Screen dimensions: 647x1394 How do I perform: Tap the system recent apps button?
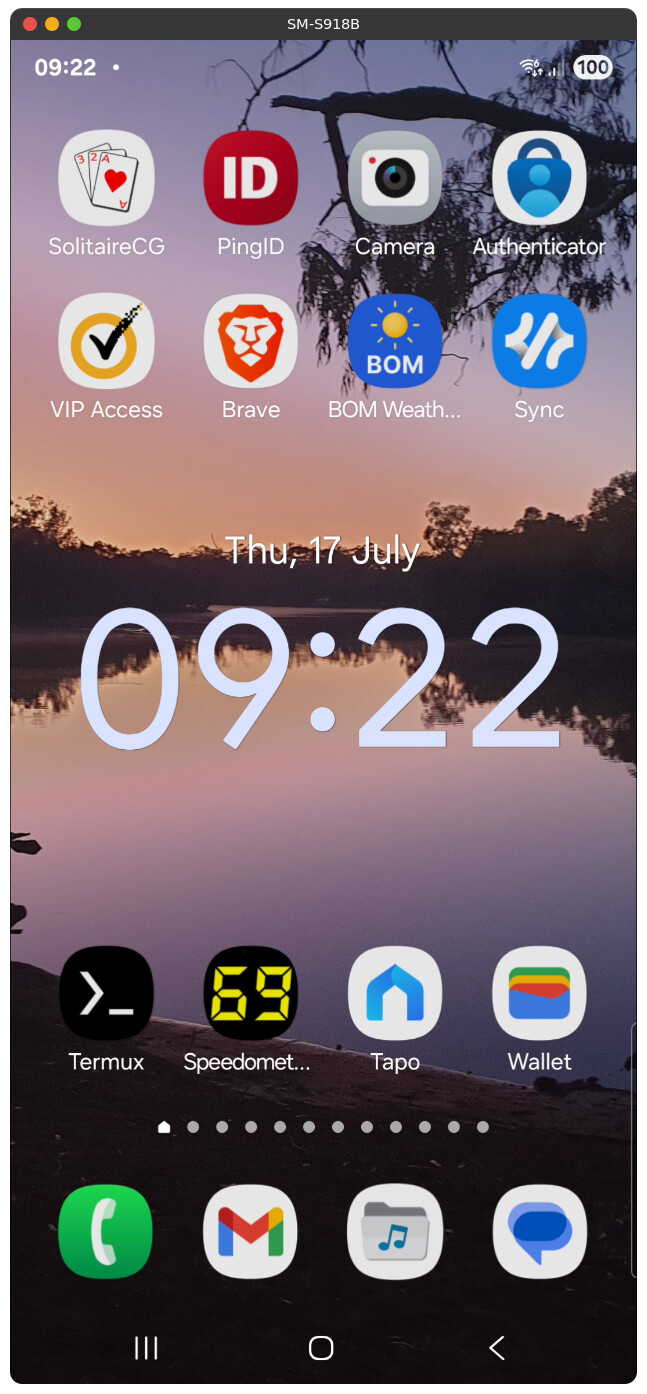pyautogui.click(x=146, y=1348)
